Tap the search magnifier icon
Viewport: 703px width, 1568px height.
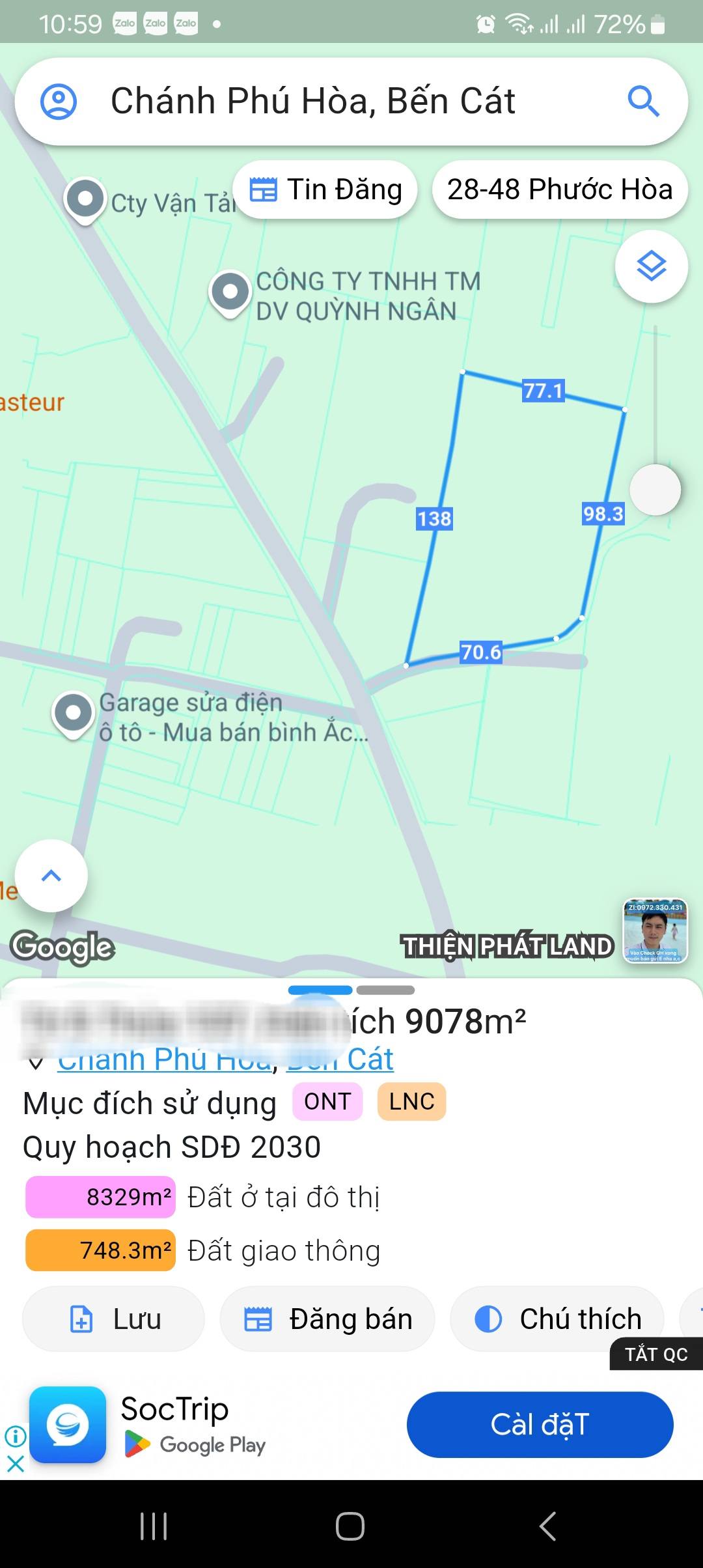click(x=643, y=102)
